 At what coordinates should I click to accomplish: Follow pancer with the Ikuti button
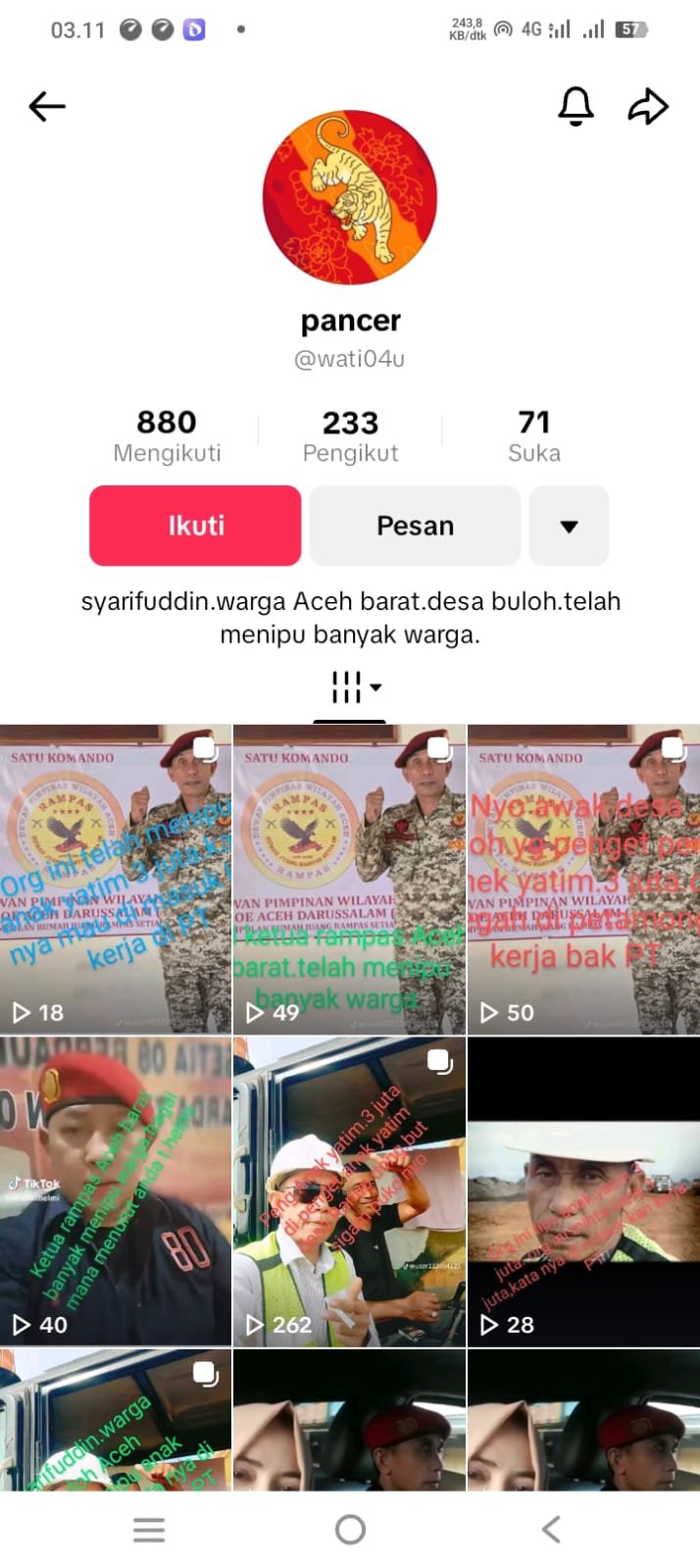point(195,526)
